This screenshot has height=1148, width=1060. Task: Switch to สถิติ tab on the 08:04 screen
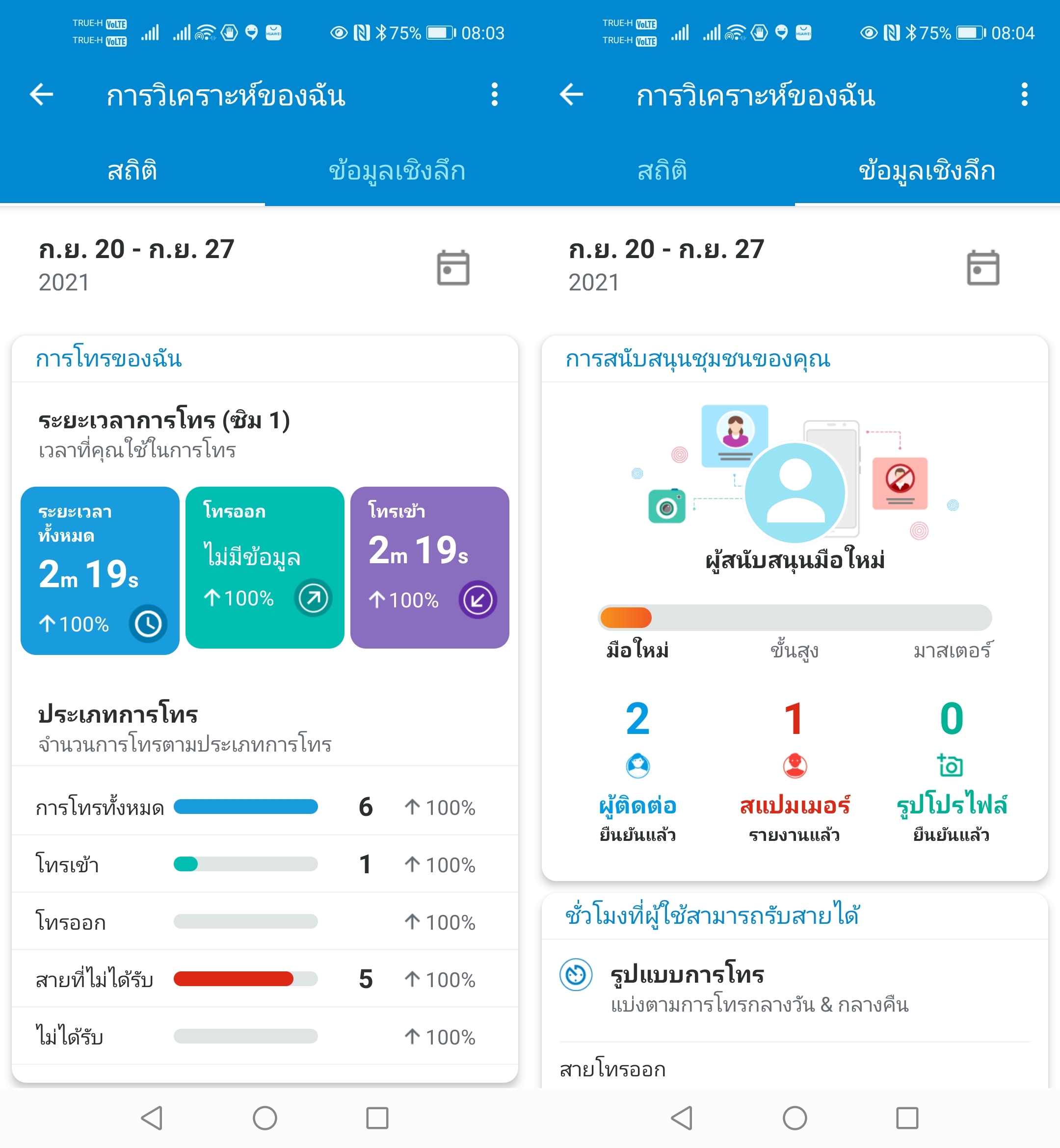[x=662, y=171]
